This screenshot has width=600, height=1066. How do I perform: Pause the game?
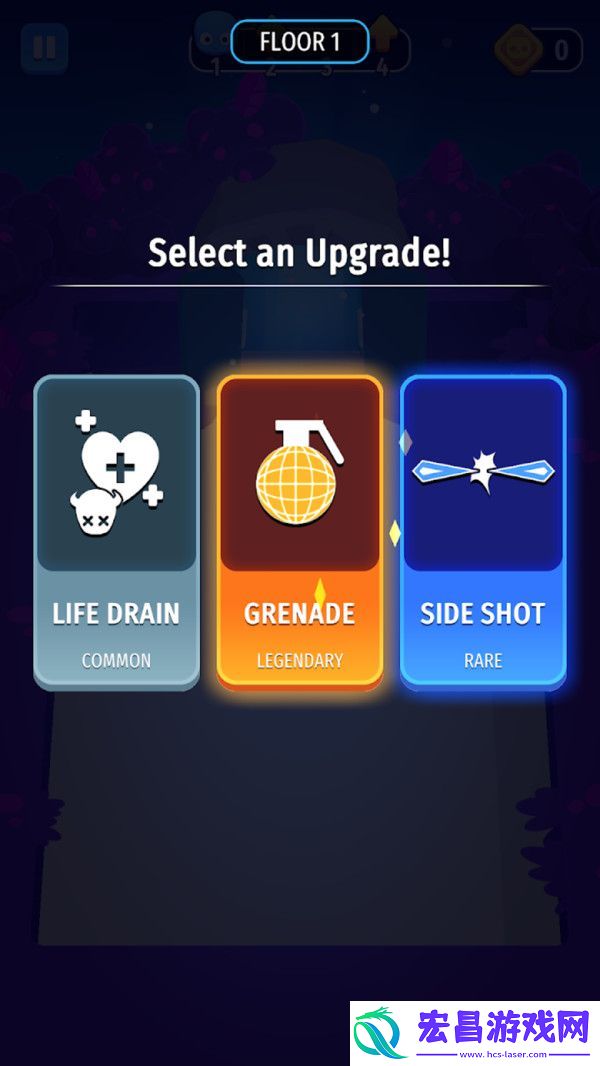44,48
